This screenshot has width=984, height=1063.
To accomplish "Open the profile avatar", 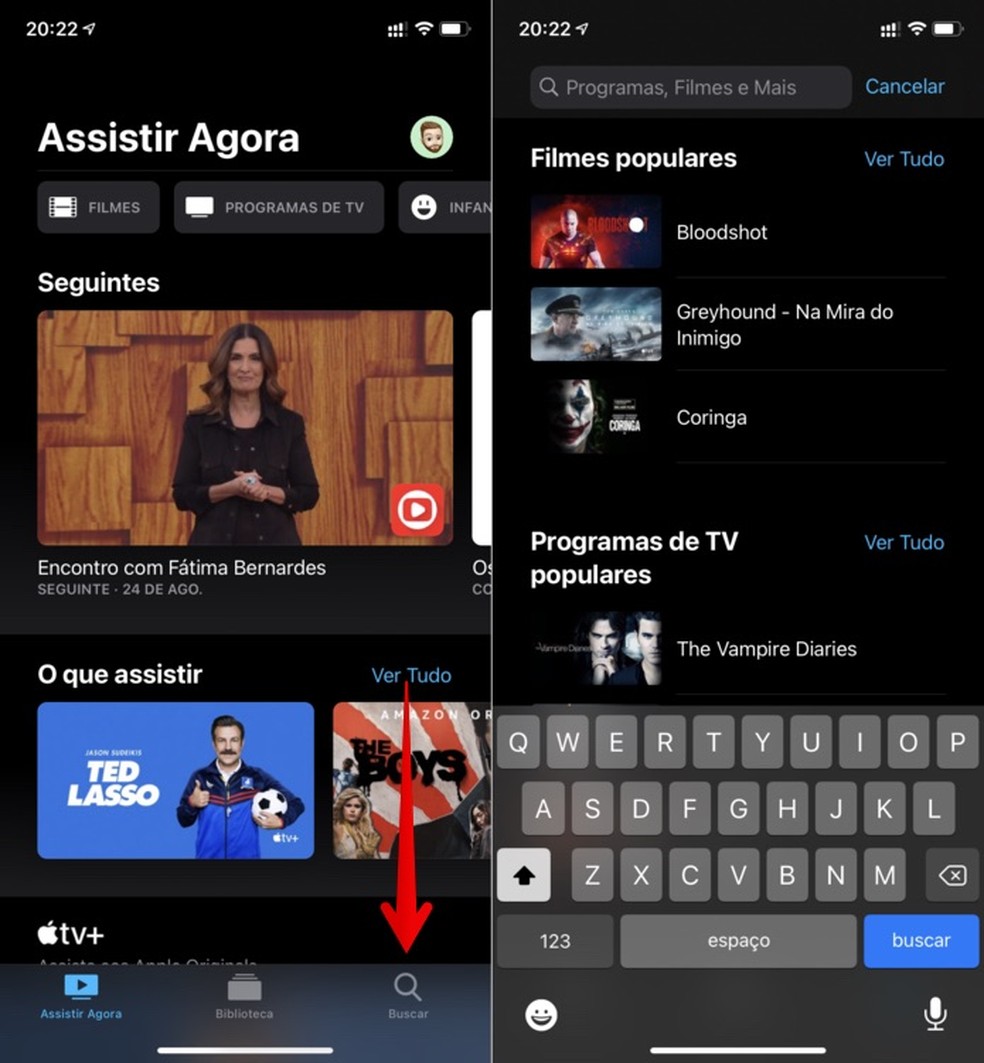I will tap(431, 137).
